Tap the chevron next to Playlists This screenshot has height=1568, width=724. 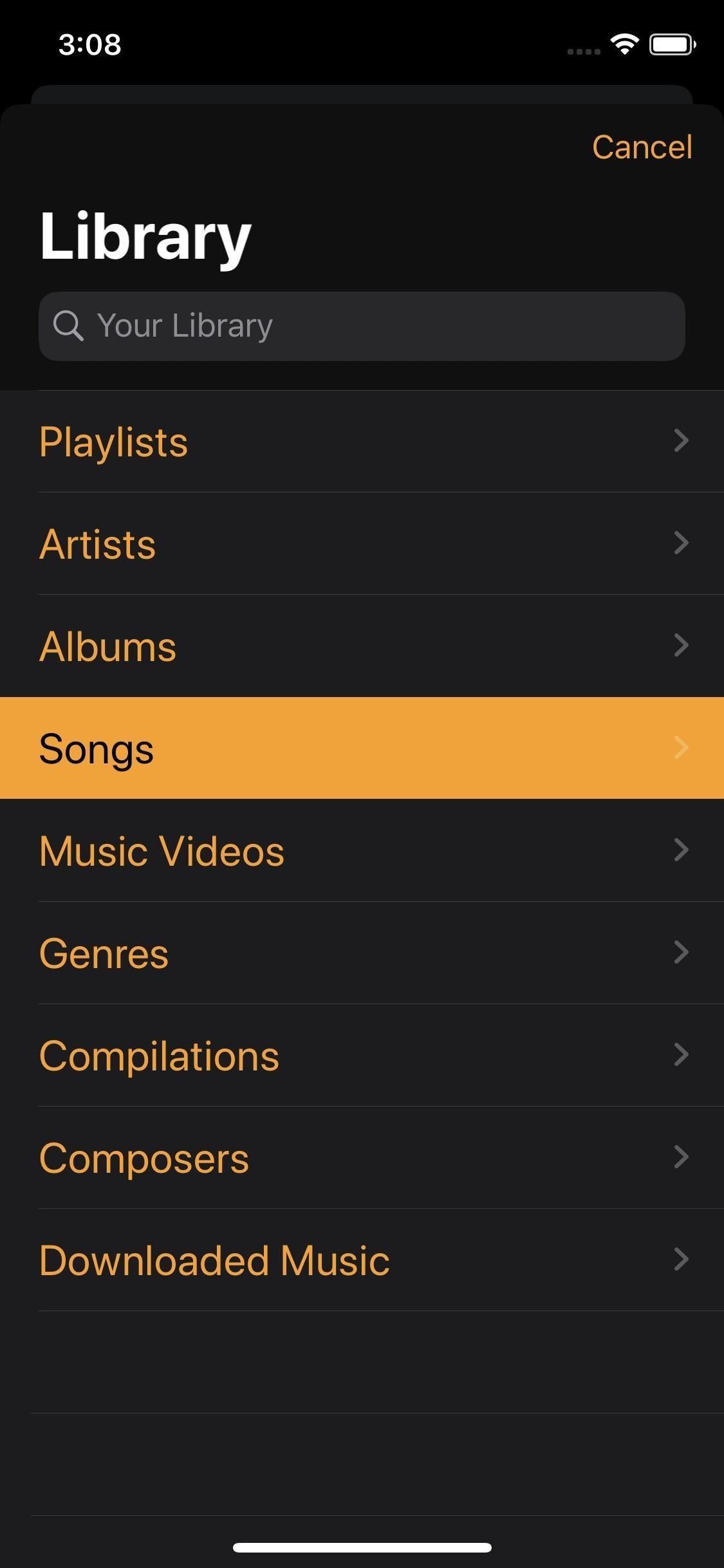click(682, 442)
